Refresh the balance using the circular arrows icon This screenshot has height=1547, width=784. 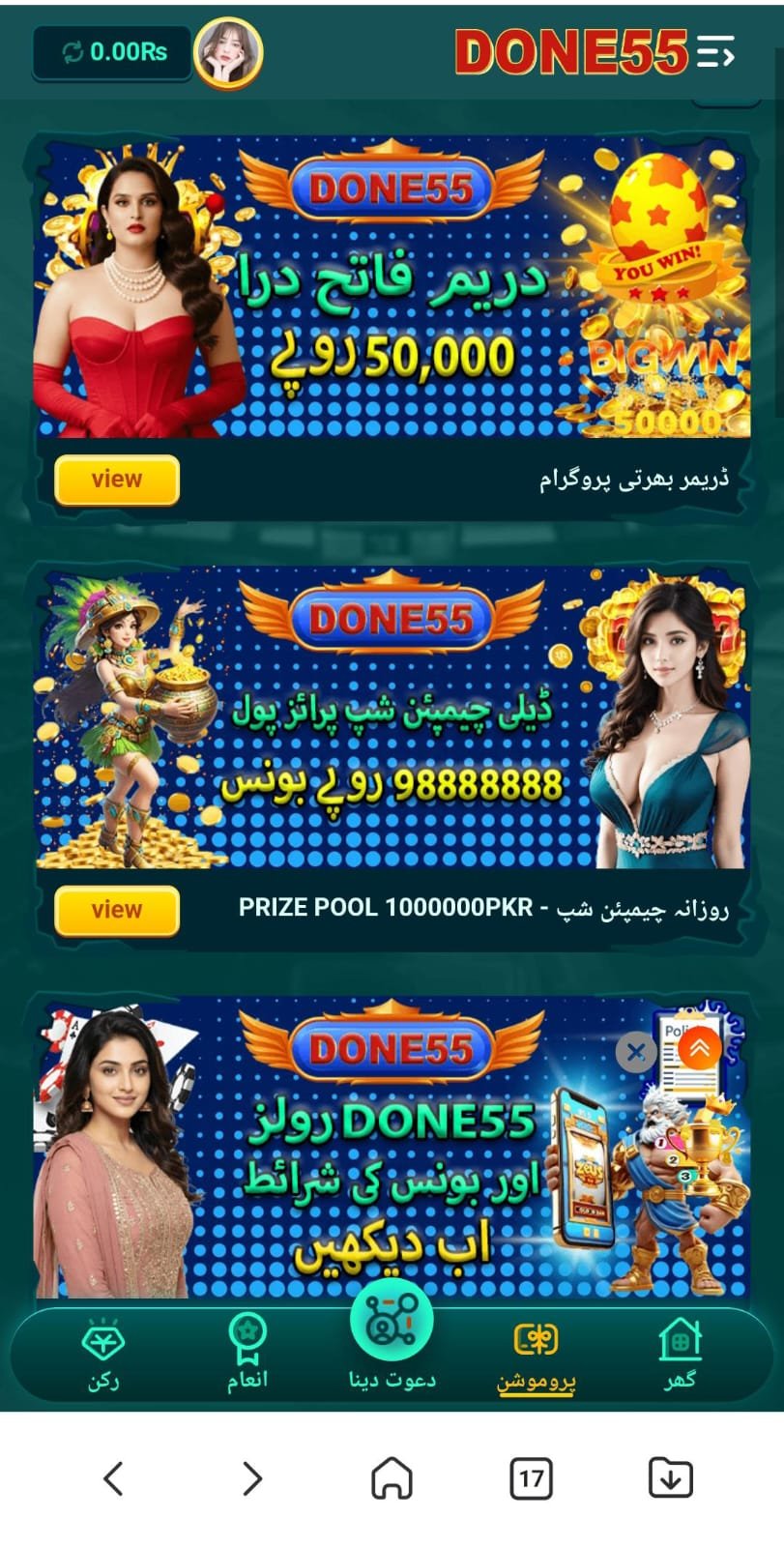[x=72, y=51]
